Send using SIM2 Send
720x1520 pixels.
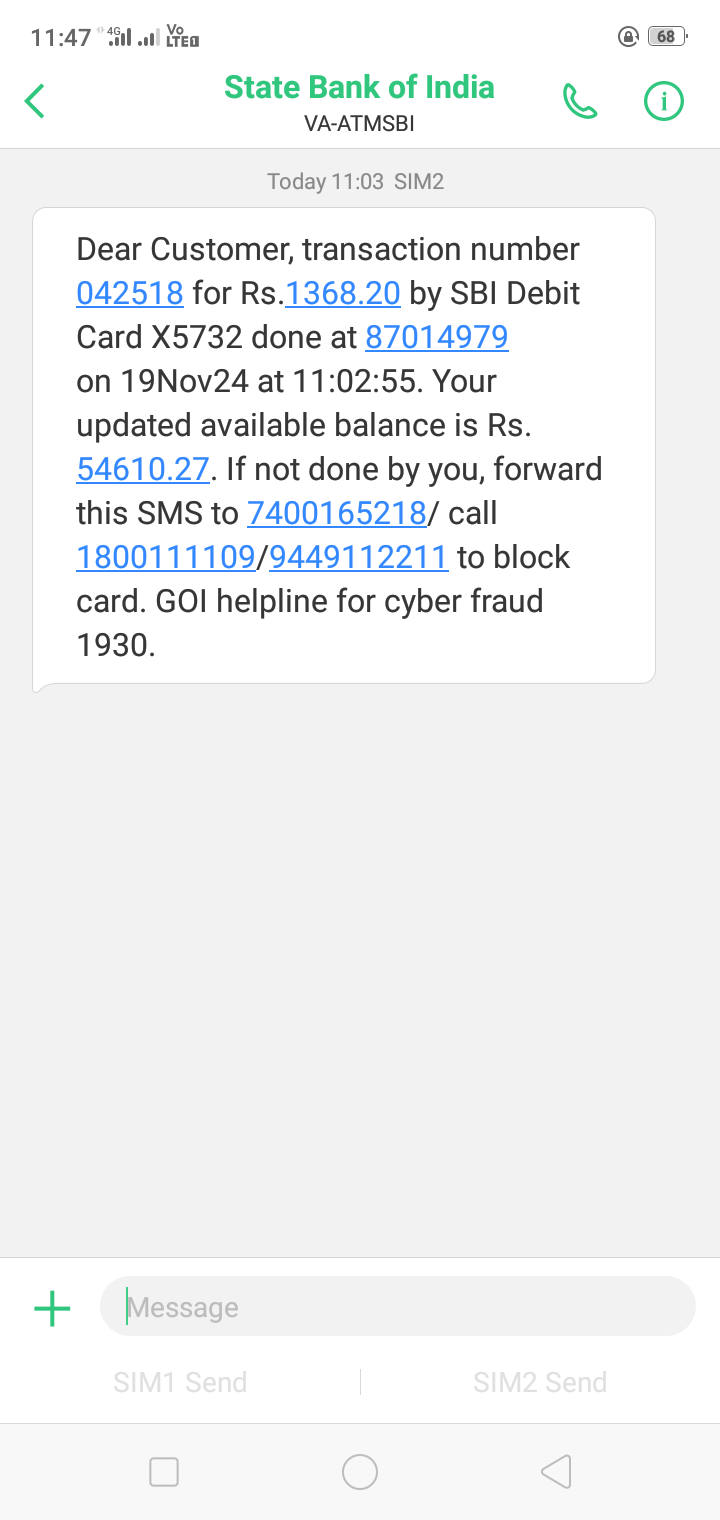540,1382
